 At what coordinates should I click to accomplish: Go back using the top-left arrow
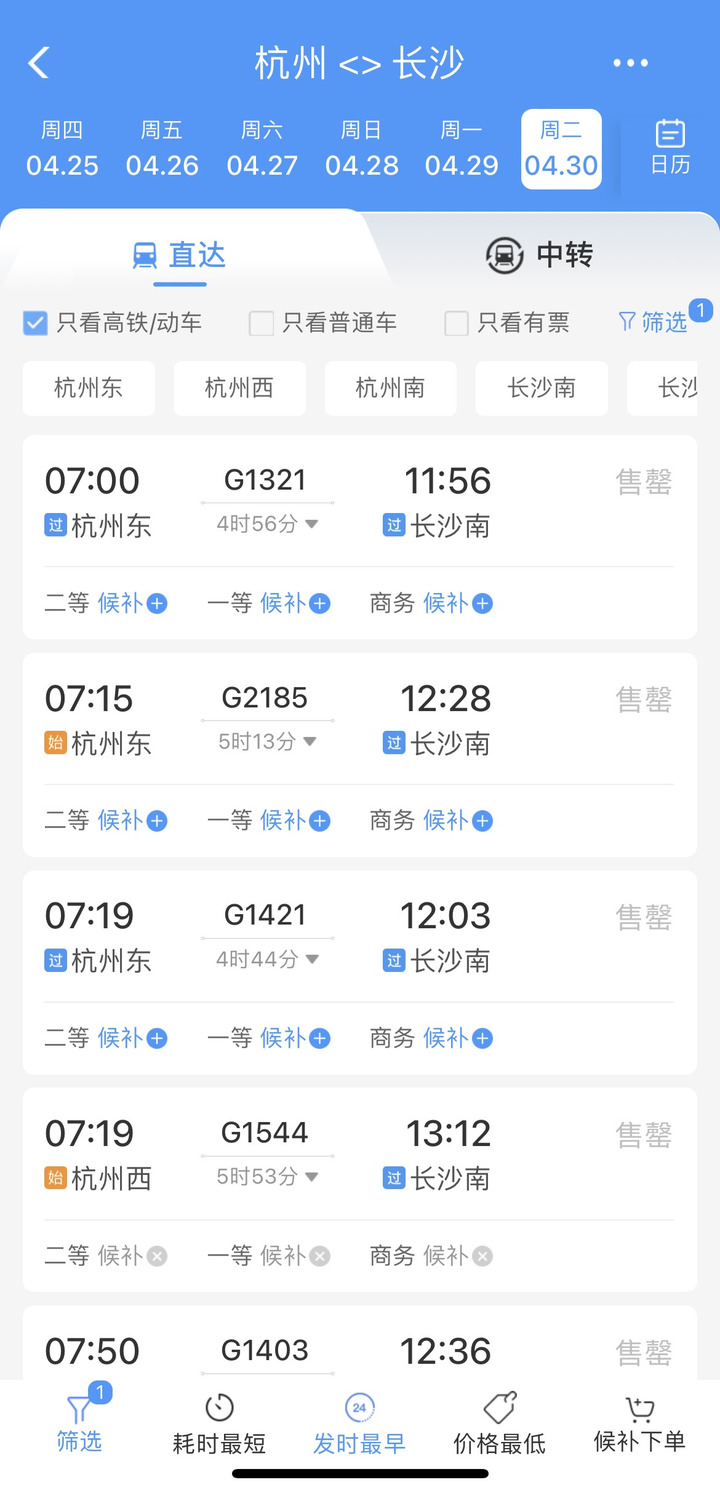[38, 63]
